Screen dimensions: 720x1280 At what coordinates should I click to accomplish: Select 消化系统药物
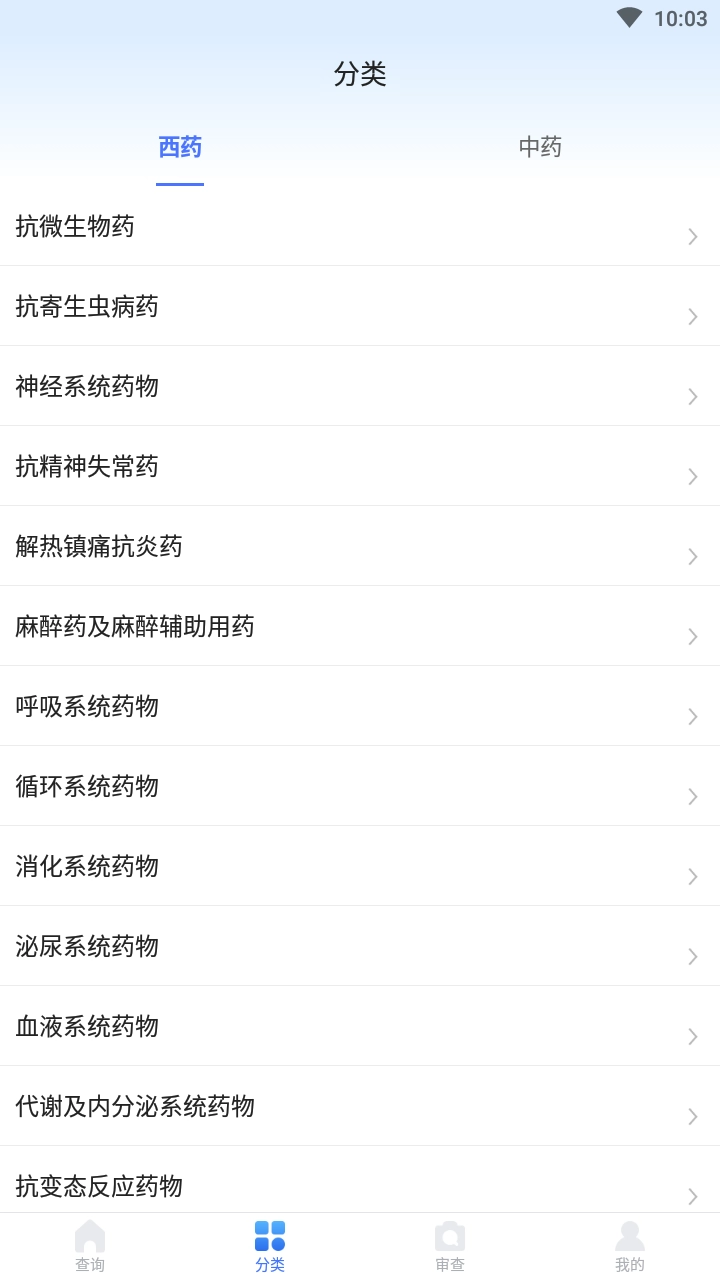(x=360, y=867)
